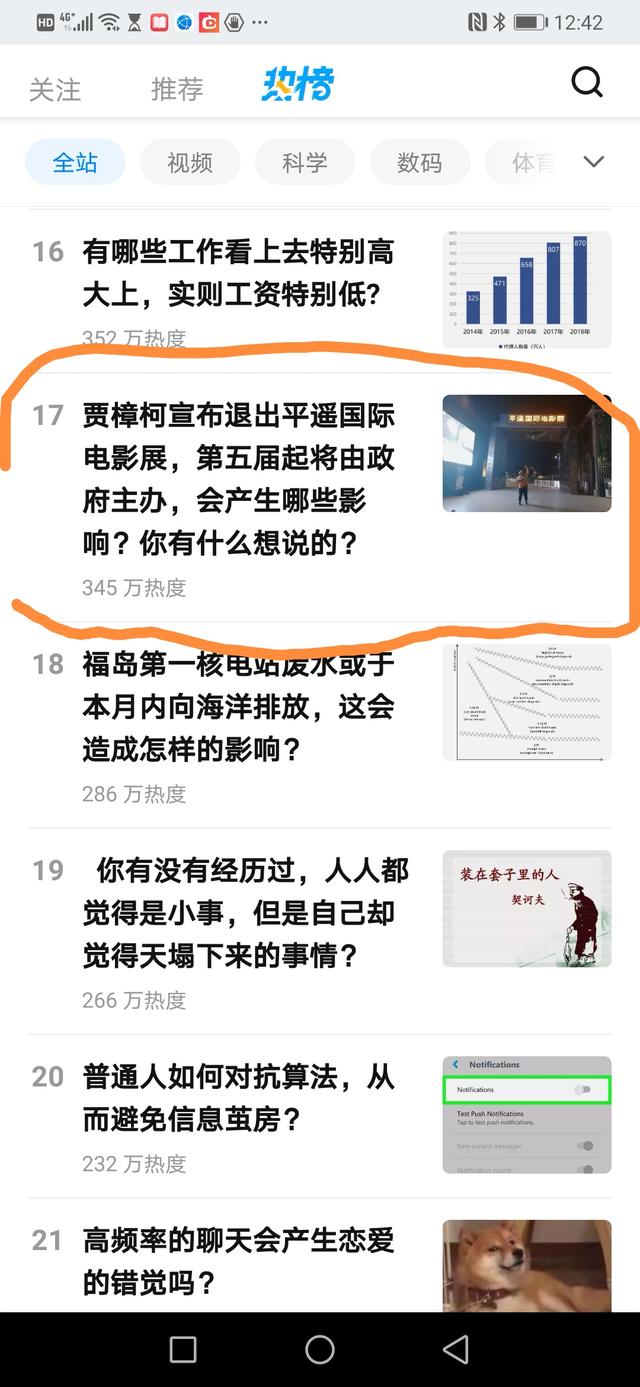Viewport: 640px width, 1387px height.
Task: Return home using the system home button
Action: [320, 1350]
